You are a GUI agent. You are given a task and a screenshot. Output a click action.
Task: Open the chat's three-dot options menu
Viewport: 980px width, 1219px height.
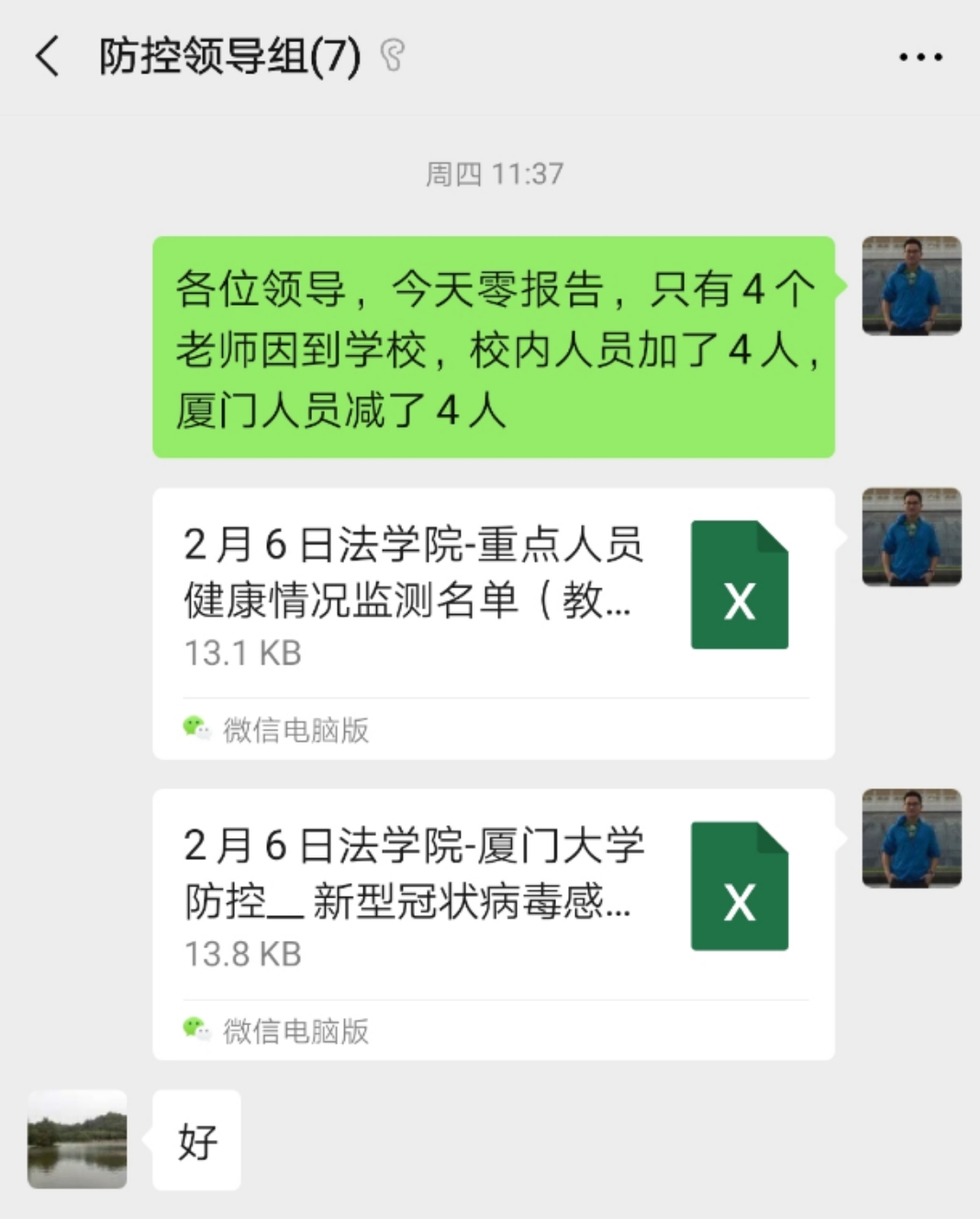coord(919,57)
